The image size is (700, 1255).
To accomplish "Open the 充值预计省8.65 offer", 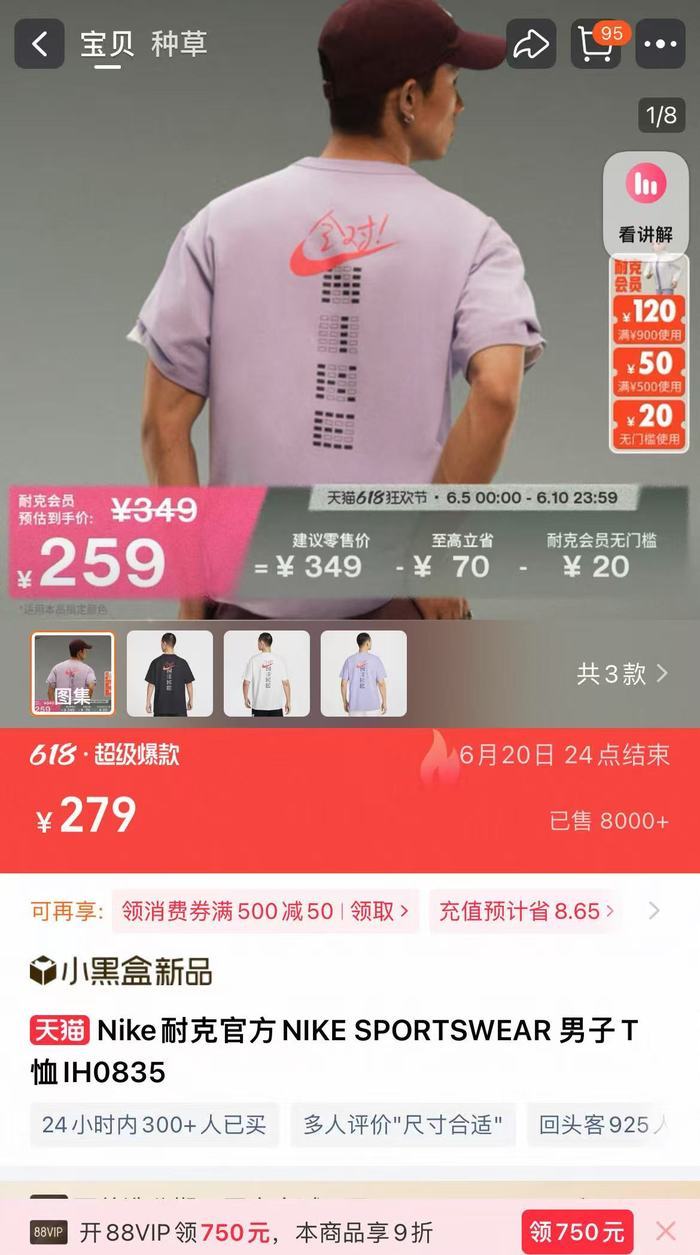I will click(527, 911).
